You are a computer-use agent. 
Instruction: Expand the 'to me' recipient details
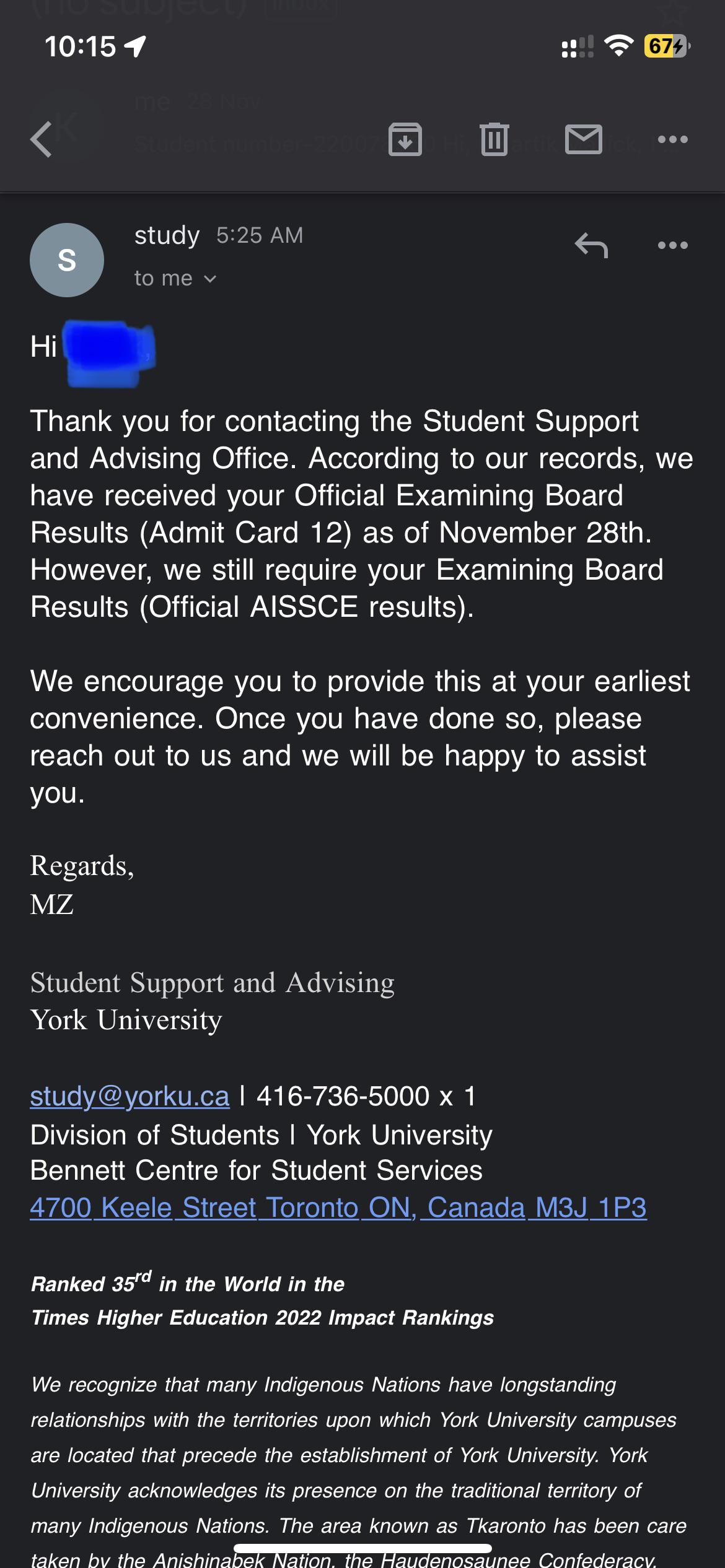175,279
